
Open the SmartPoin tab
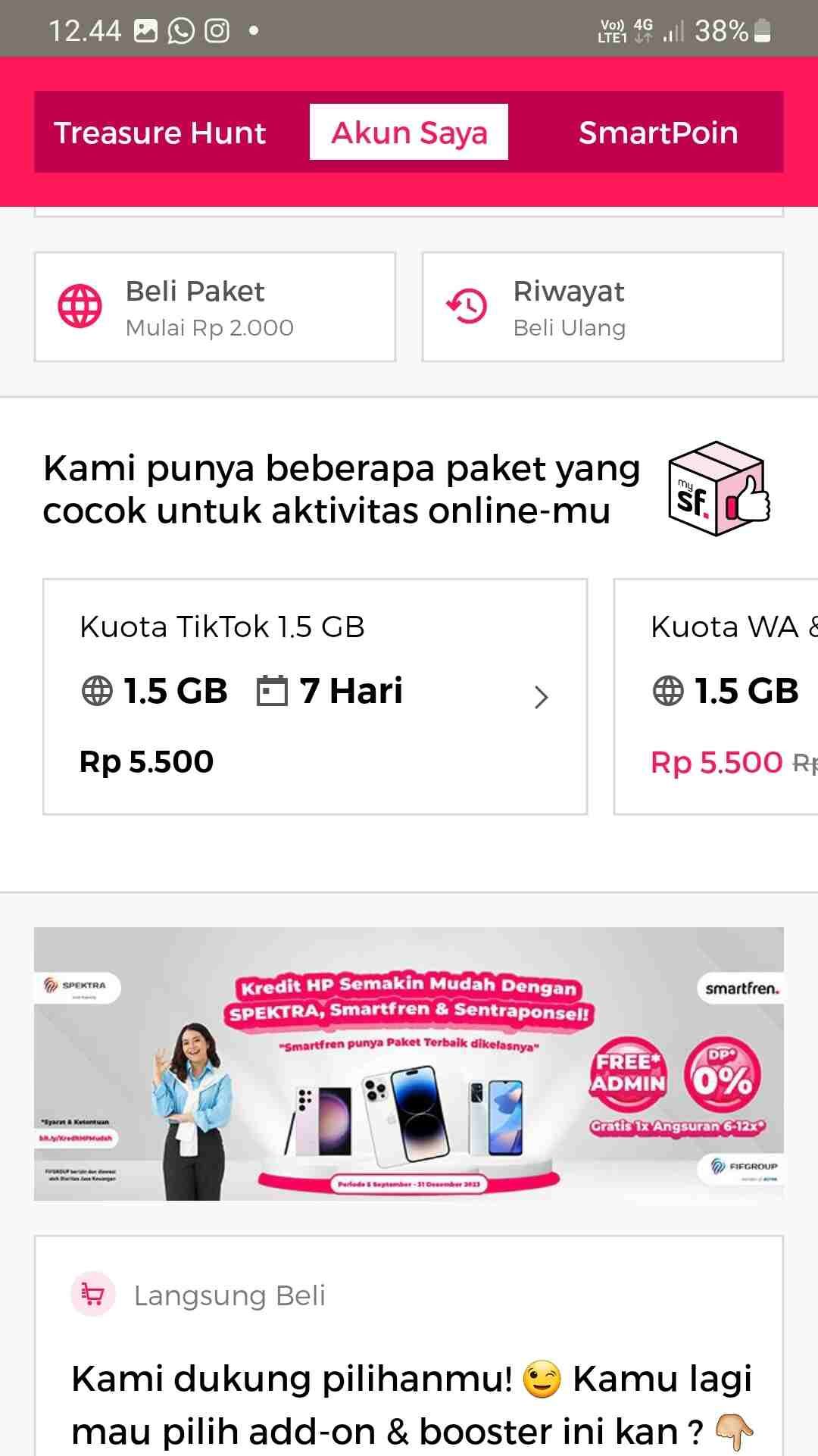(x=657, y=133)
